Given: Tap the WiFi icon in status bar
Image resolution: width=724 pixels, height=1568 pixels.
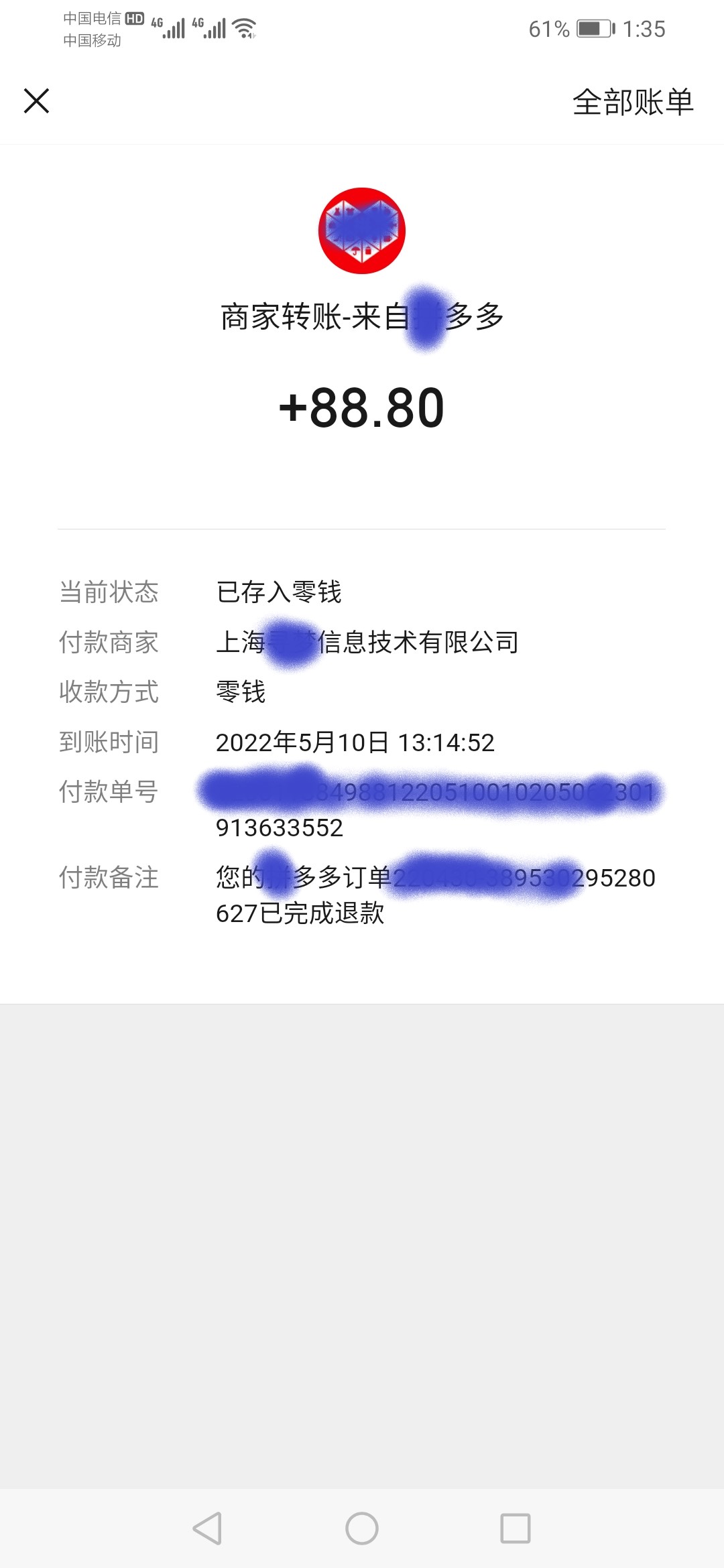Looking at the screenshot, I should tap(243, 27).
